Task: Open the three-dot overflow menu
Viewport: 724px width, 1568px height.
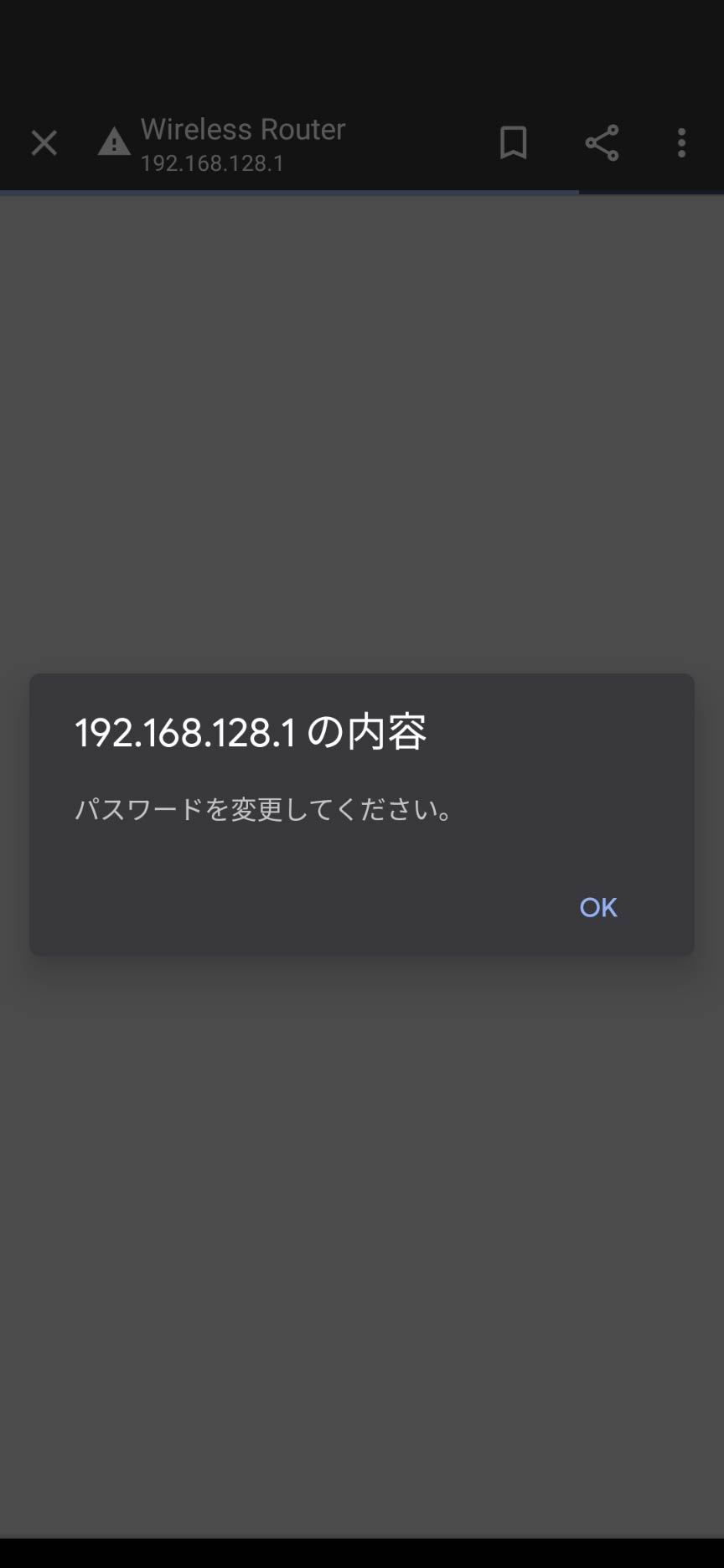Action: 681,143
